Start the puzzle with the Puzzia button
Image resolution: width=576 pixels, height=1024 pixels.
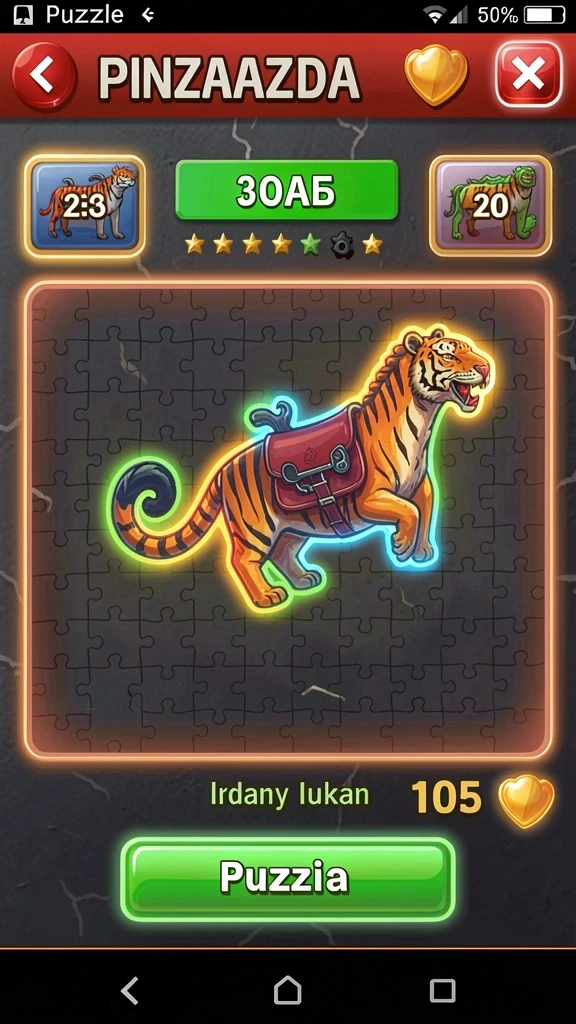[288, 878]
